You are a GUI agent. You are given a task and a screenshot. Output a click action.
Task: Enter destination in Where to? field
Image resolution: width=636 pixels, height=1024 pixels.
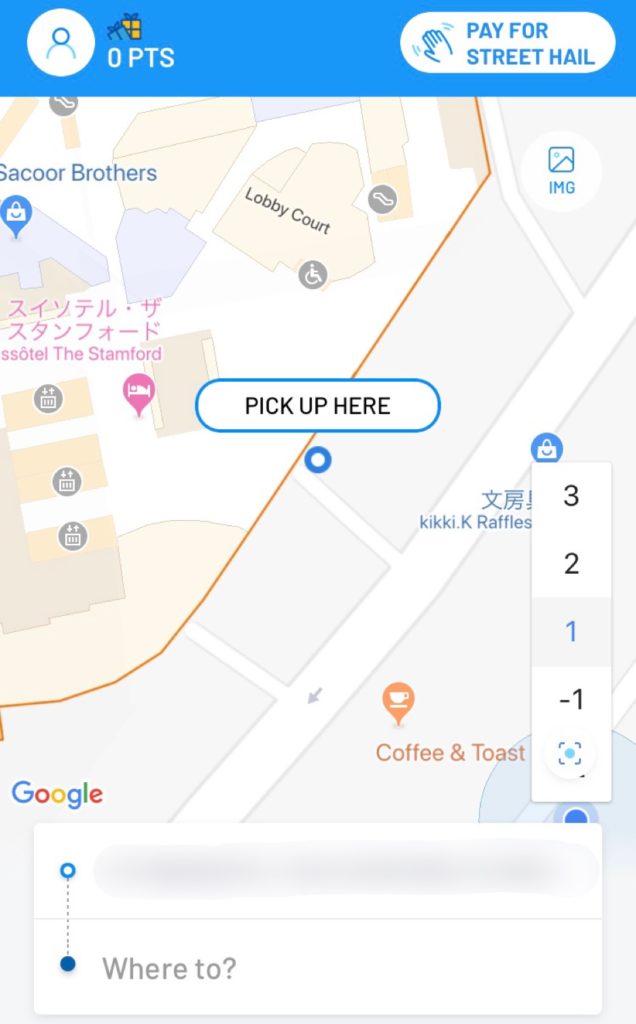click(345, 968)
